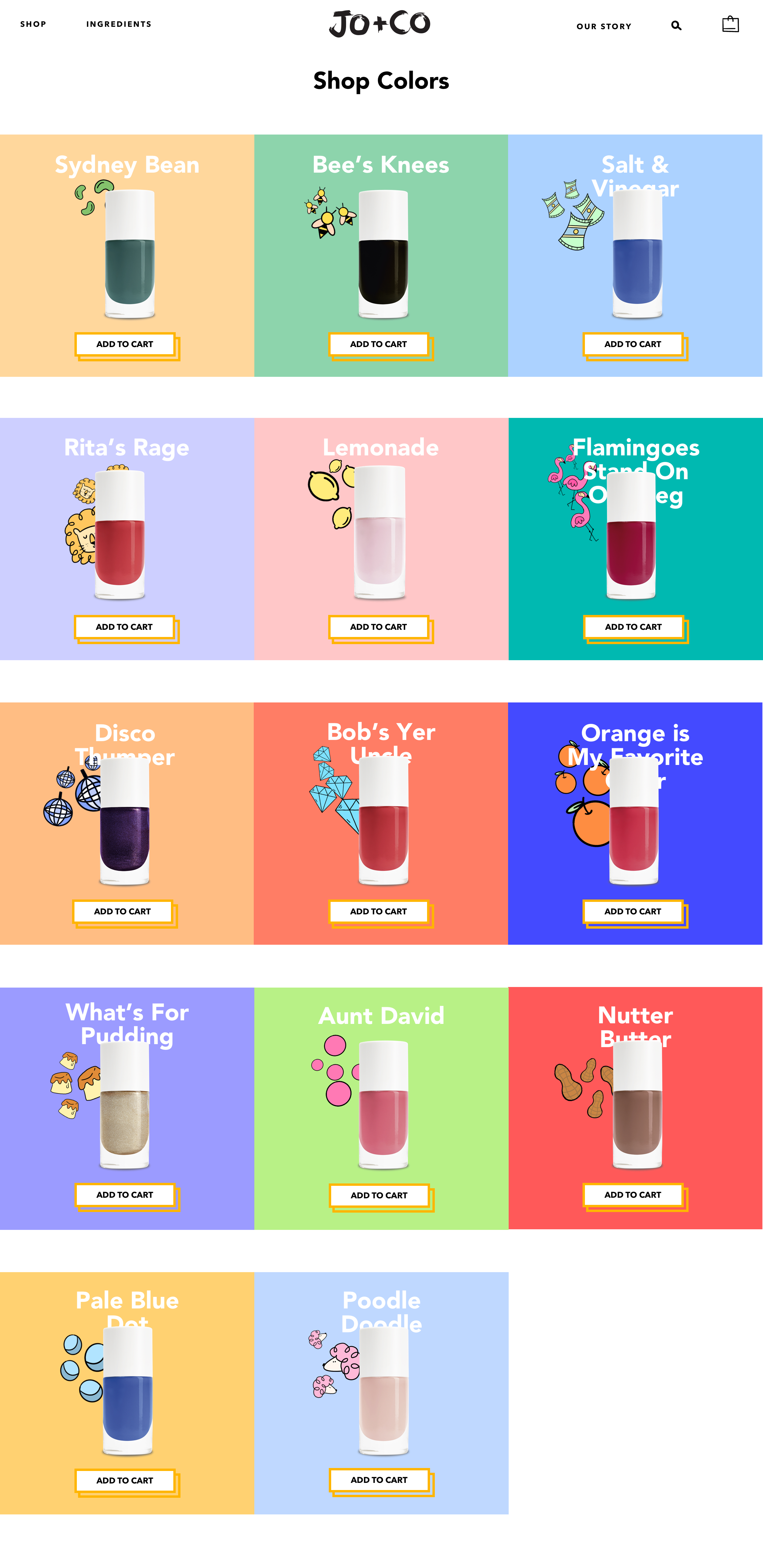Add Sydney Bean polish to cart
This screenshot has width=763, height=1568.
[x=125, y=344]
